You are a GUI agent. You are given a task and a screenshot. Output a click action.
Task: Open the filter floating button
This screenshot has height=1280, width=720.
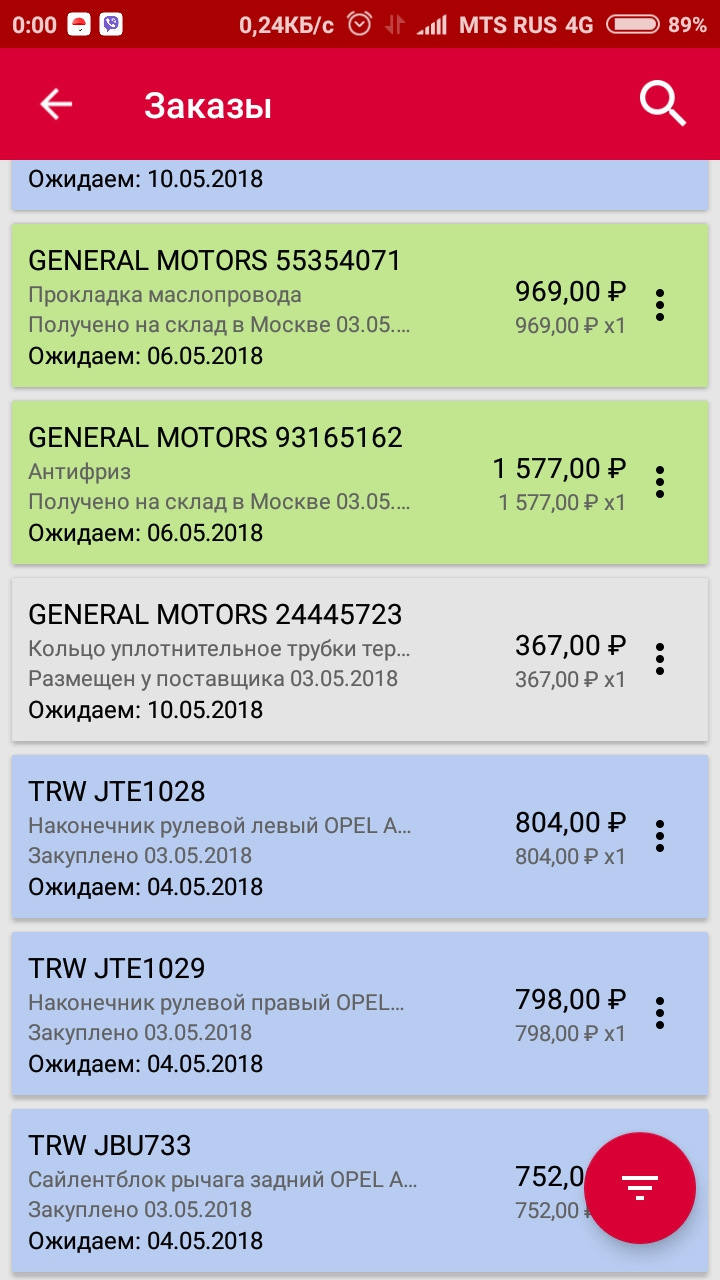click(x=639, y=1187)
